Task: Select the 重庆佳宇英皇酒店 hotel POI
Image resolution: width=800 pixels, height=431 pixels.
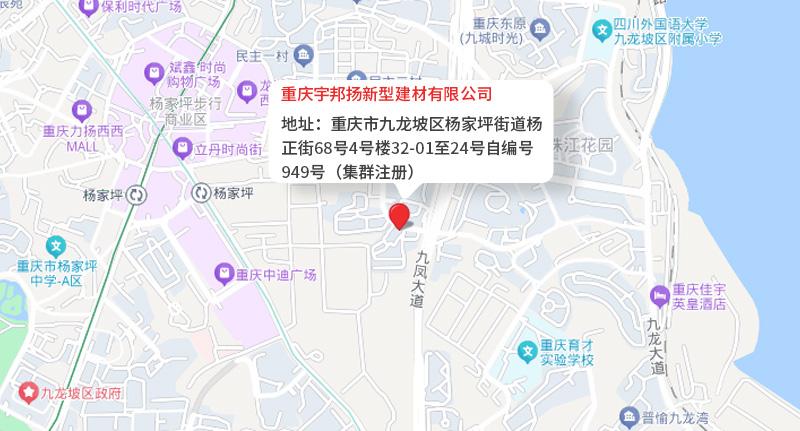Action: click(659, 296)
